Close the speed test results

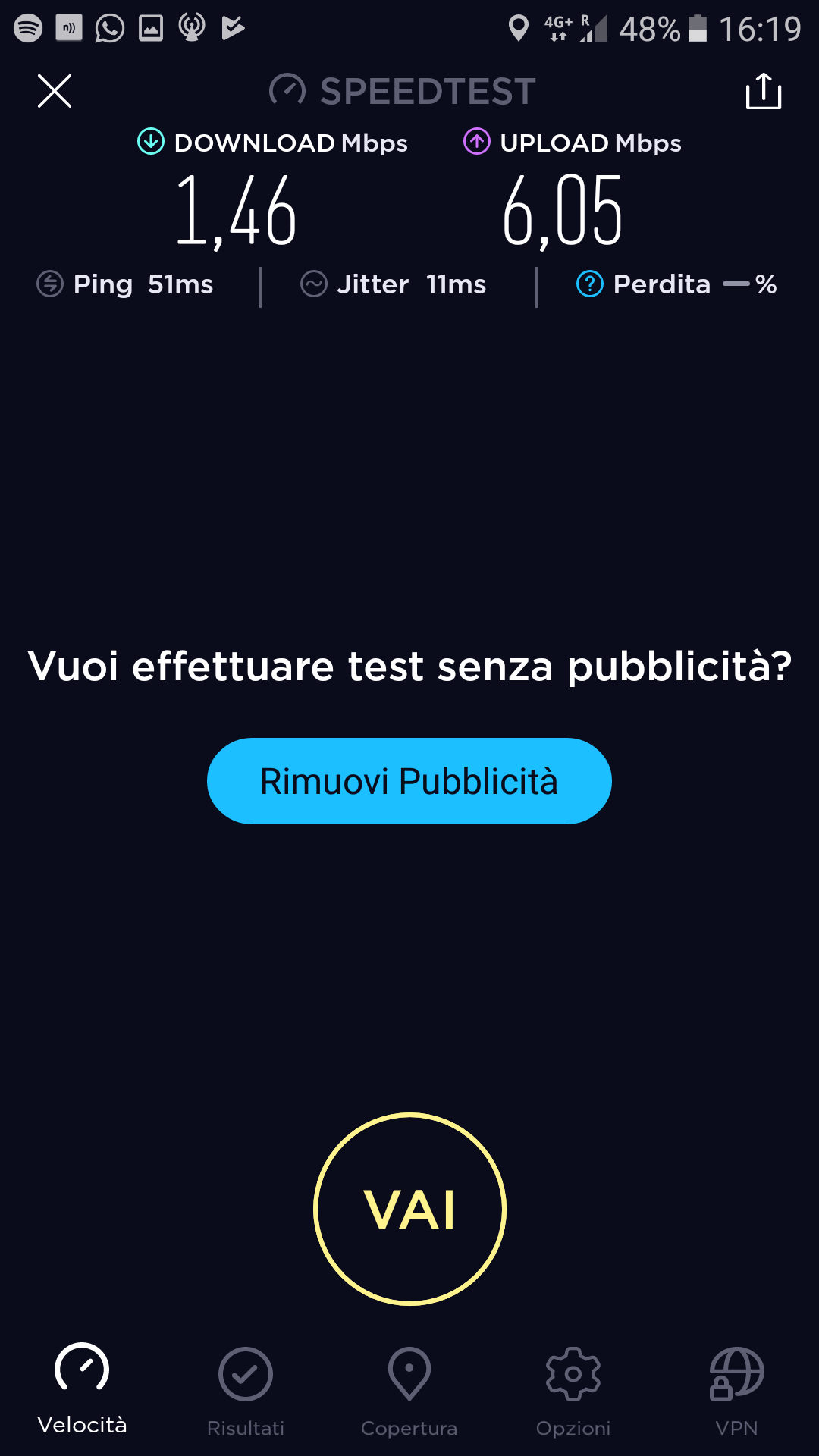tap(55, 91)
